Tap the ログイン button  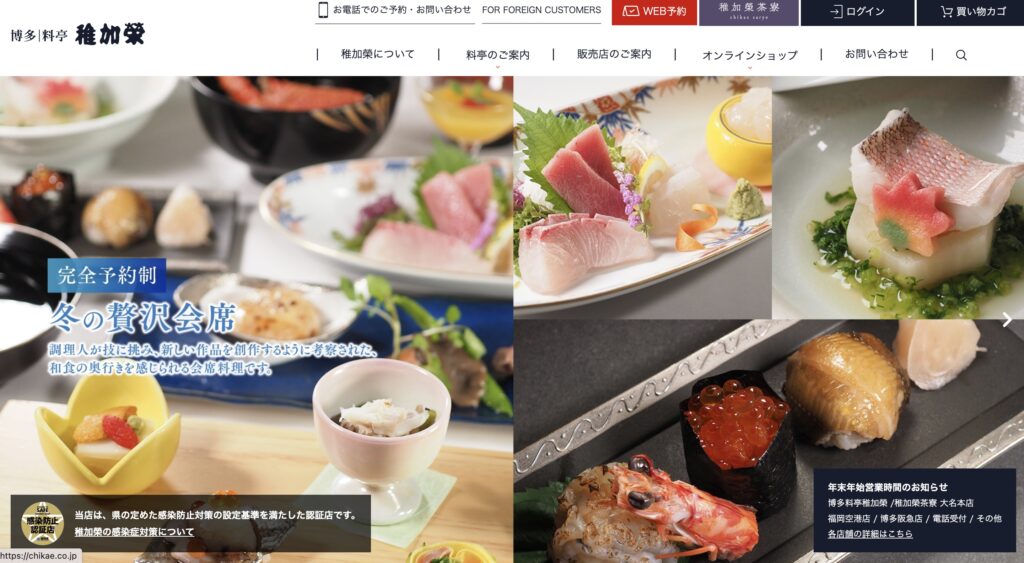point(857,12)
